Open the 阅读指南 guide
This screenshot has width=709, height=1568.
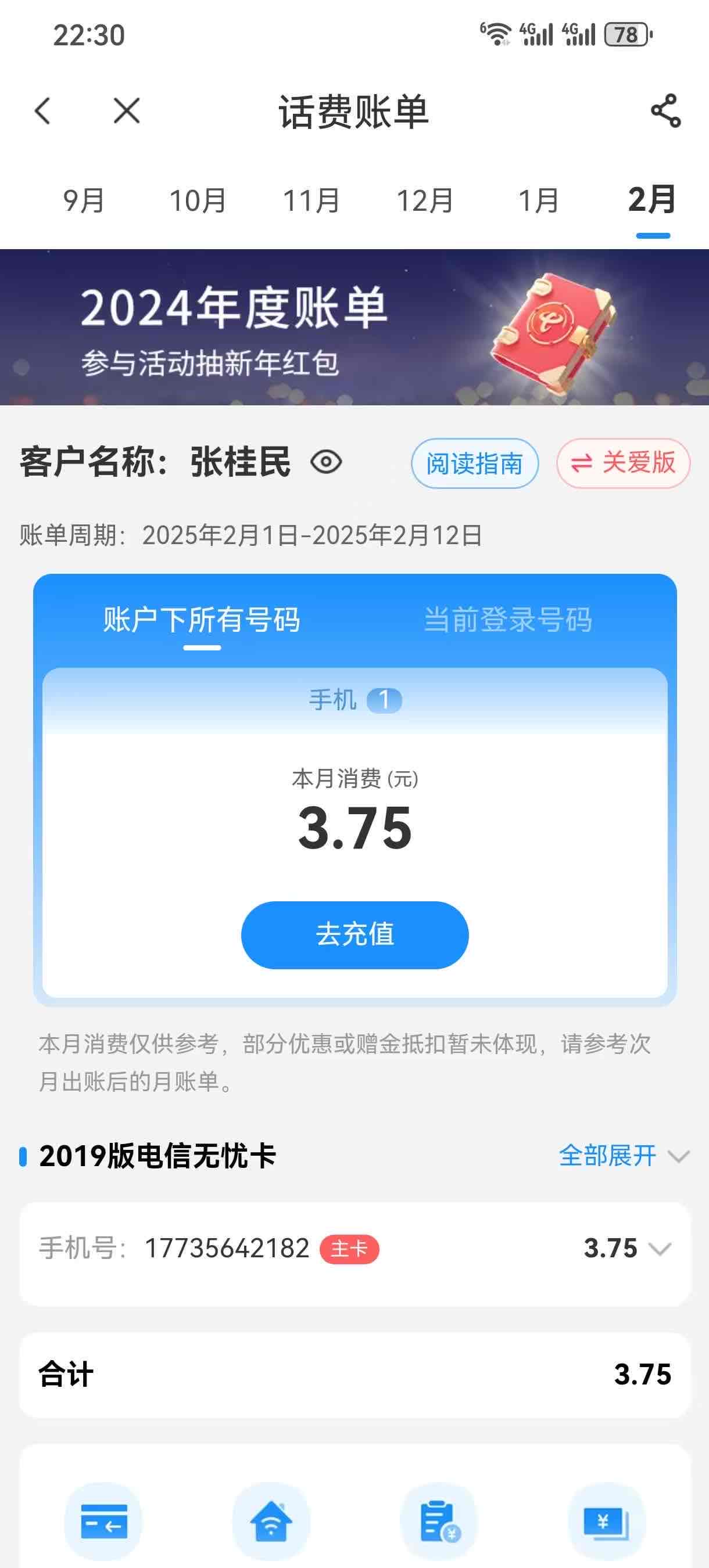[x=474, y=463]
